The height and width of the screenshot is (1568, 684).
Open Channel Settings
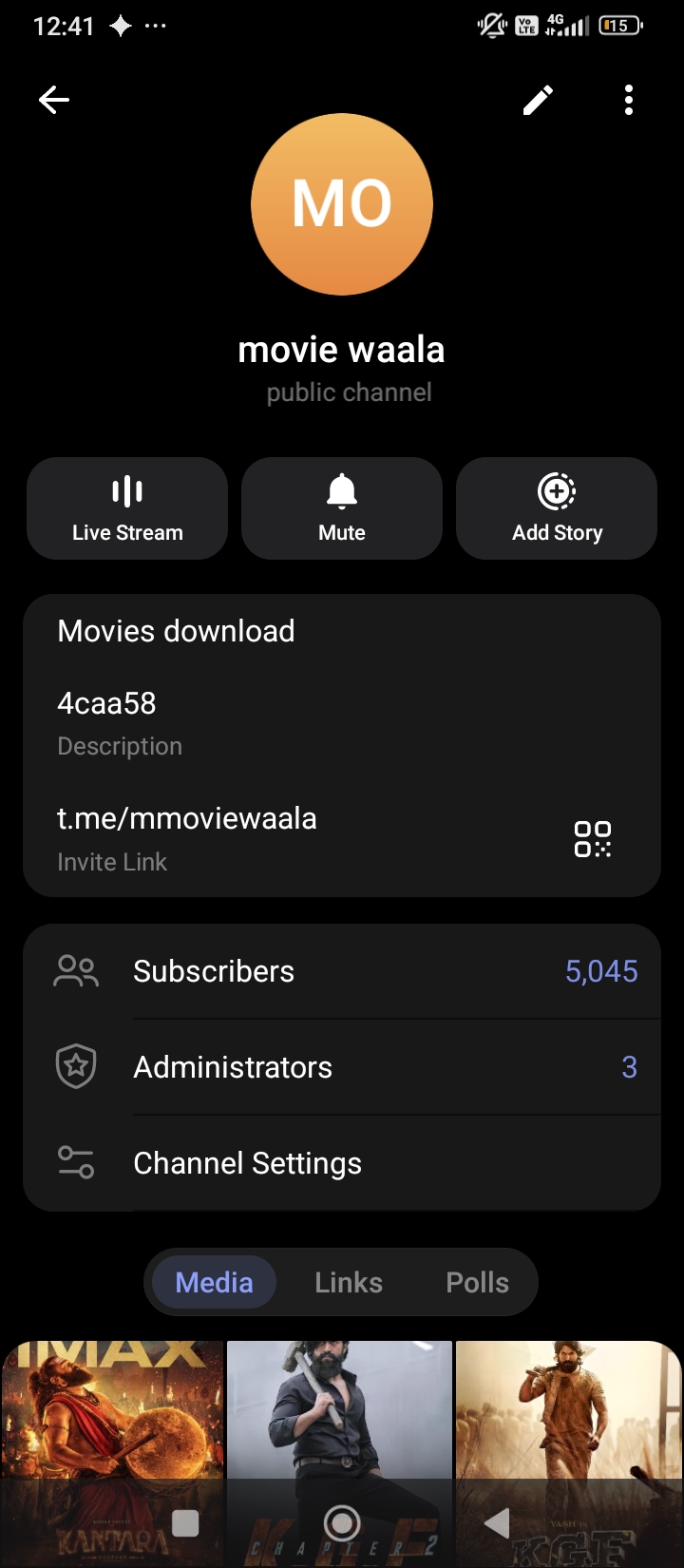[x=342, y=1163]
